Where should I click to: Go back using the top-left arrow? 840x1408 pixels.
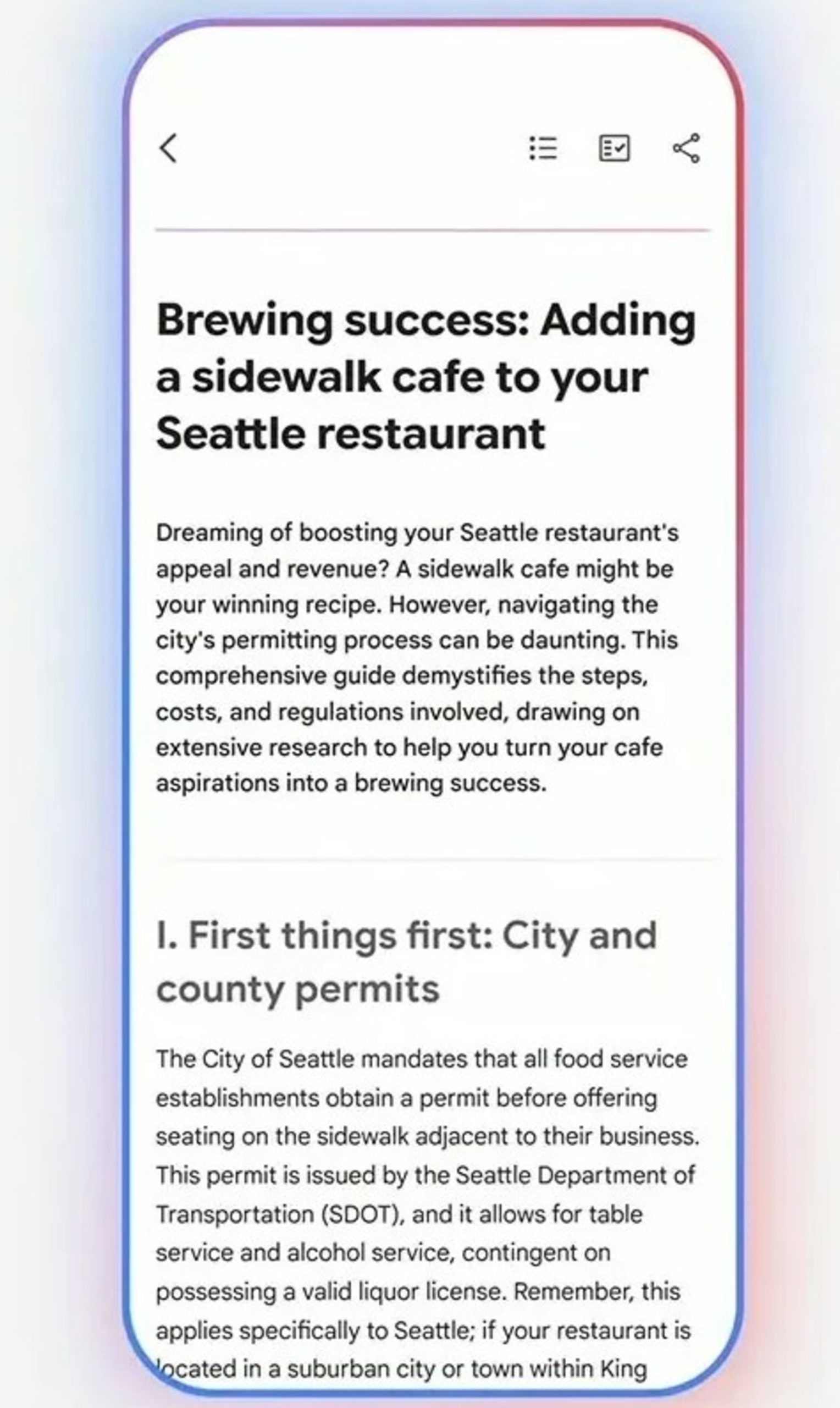(168, 148)
